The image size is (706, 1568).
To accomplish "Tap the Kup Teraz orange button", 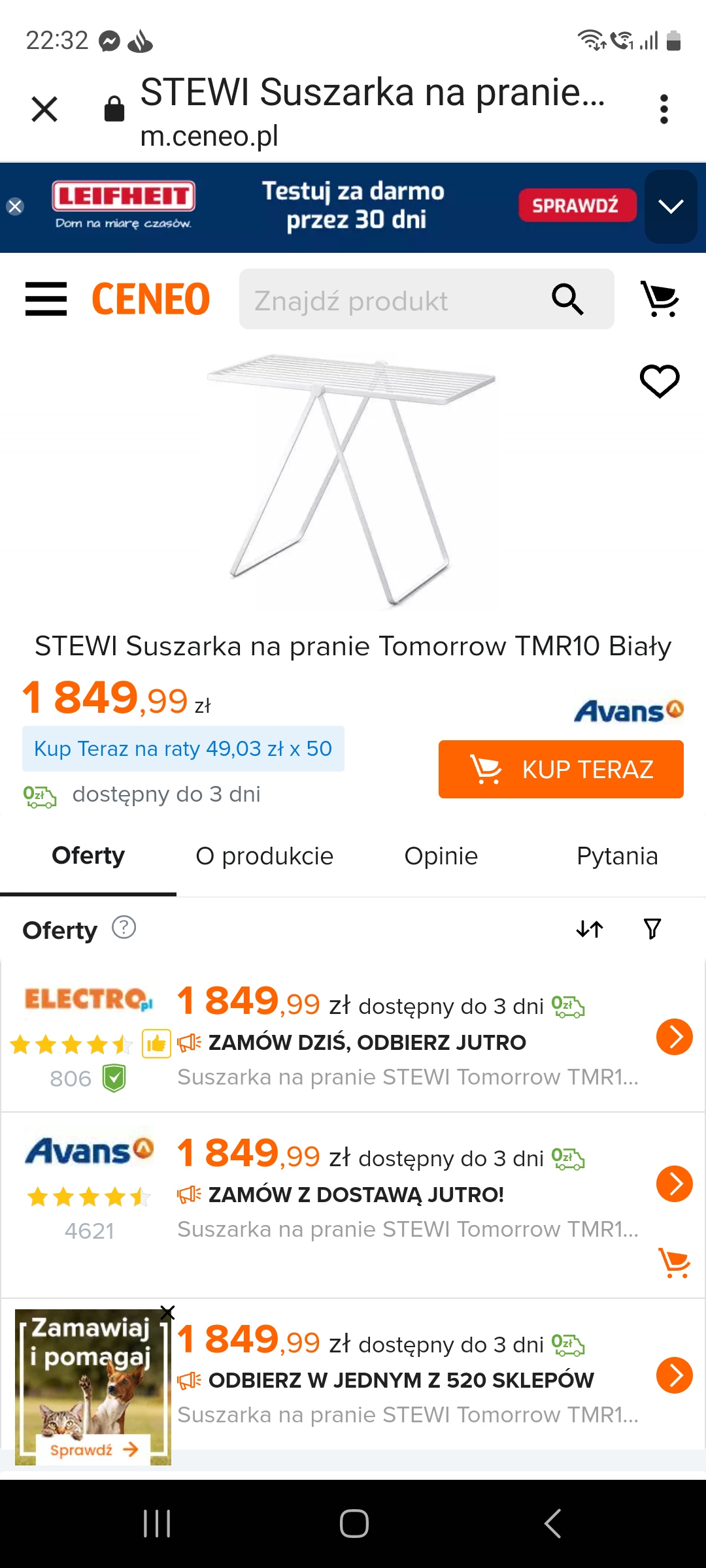I will click(x=561, y=770).
